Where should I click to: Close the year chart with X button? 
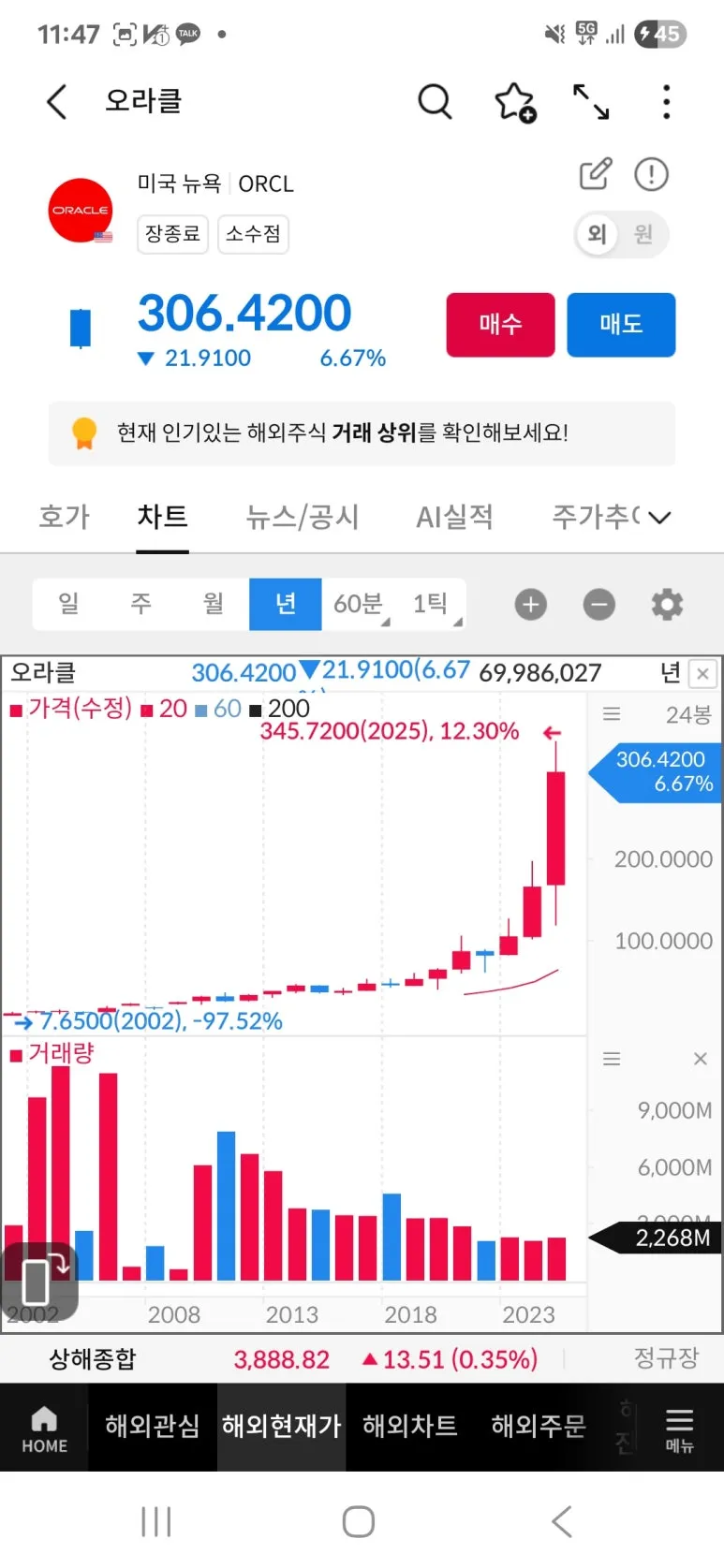pyautogui.click(x=702, y=673)
